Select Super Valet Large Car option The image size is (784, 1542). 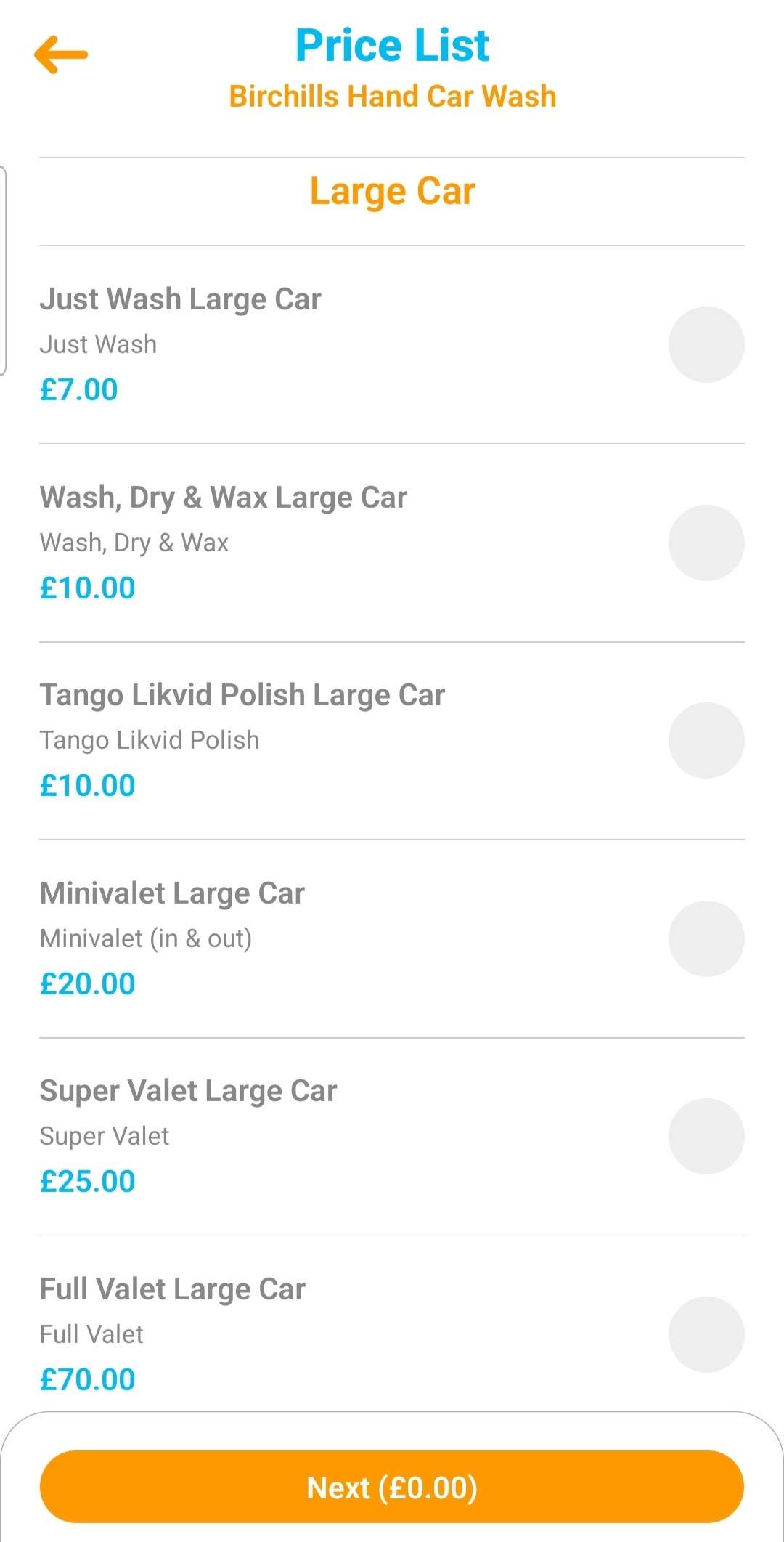[706, 1136]
